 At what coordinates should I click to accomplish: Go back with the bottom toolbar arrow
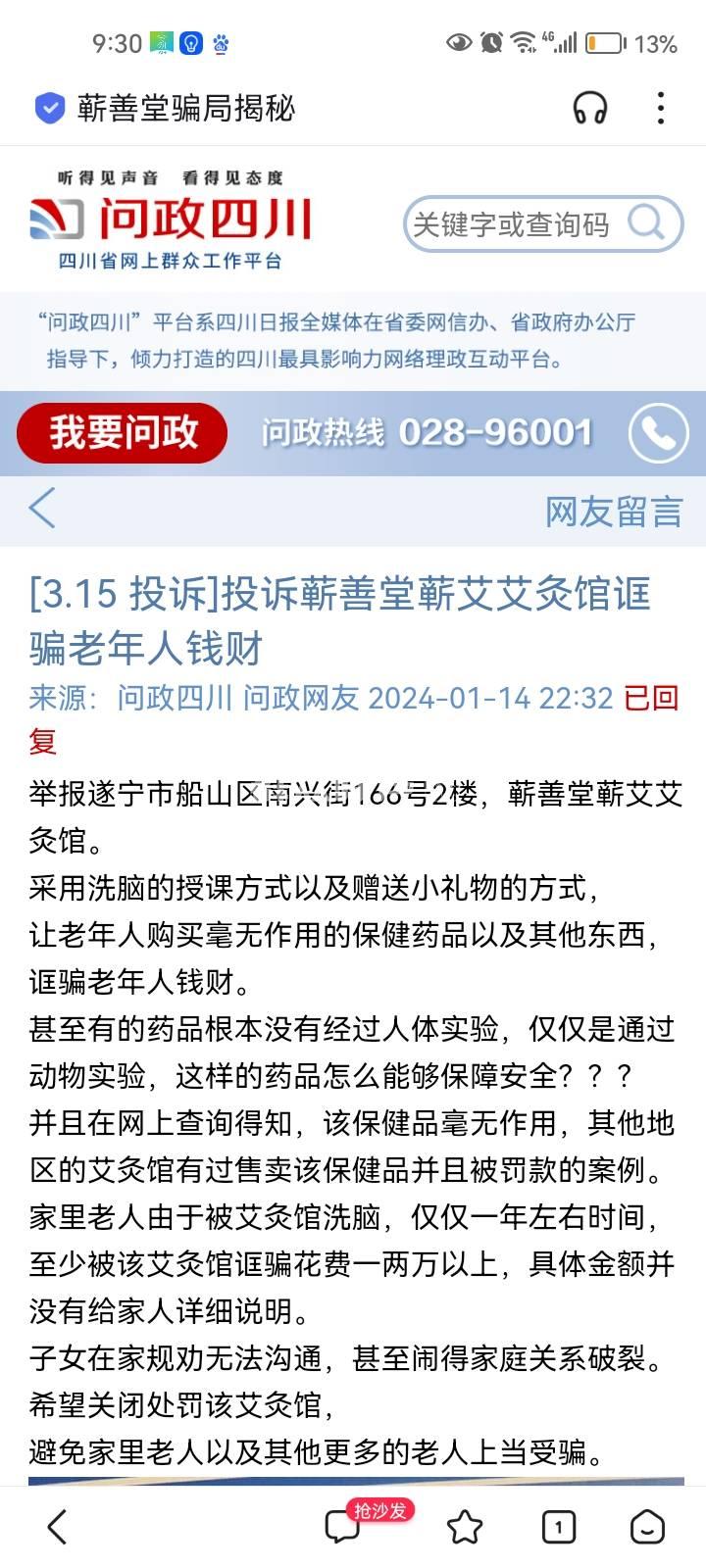[58, 1527]
